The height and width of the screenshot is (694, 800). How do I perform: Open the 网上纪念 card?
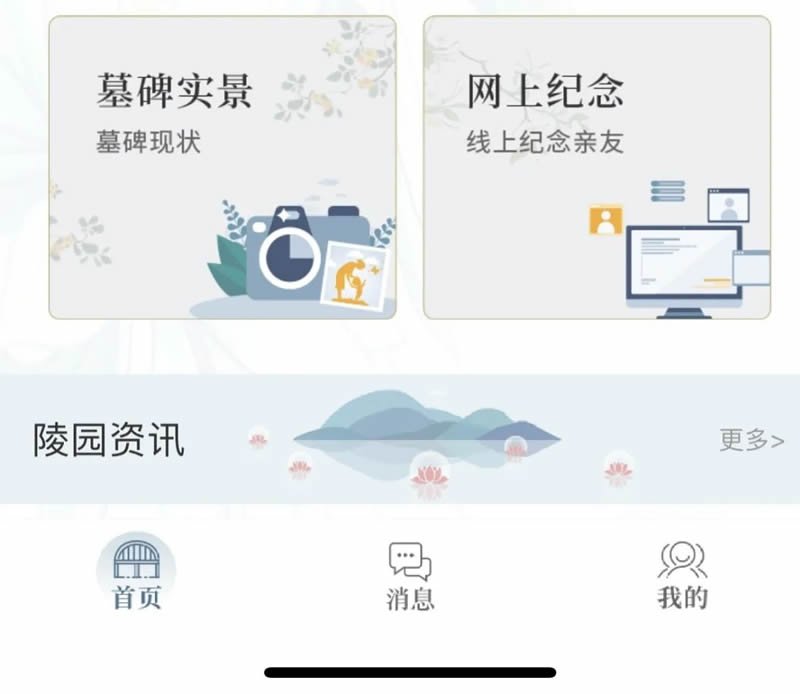click(597, 168)
